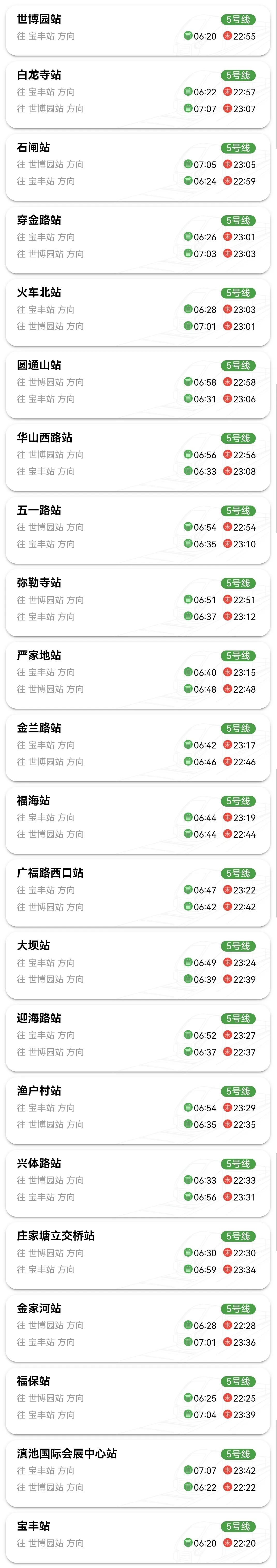View the 大坝站 station card
This screenshot has height=1568, width=277.
pos(138,962)
